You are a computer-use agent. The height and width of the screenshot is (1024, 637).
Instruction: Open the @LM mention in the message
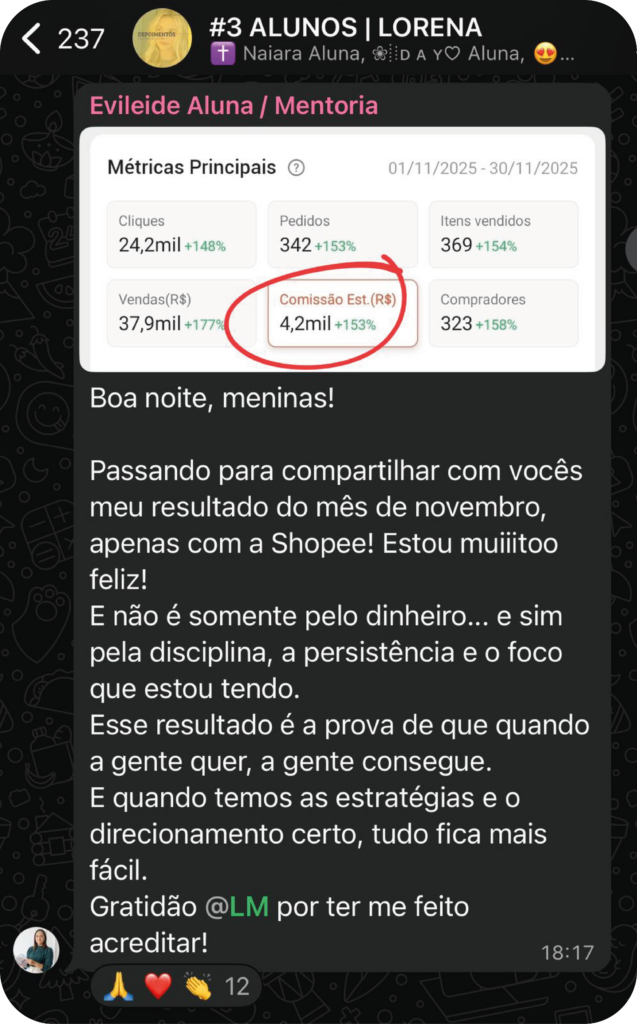[x=237, y=908]
